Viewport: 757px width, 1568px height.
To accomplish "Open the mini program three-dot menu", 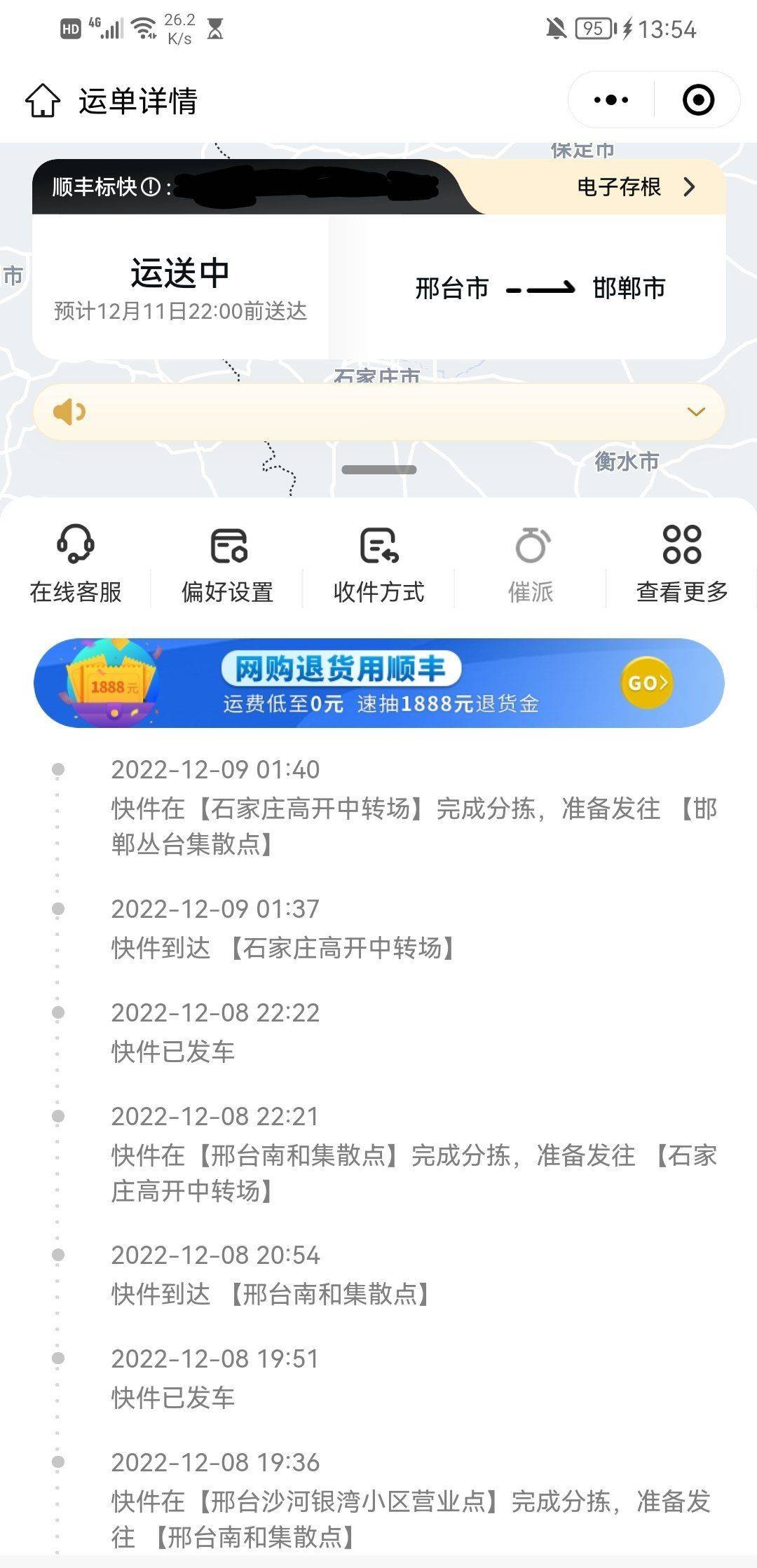I will pos(611,100).
